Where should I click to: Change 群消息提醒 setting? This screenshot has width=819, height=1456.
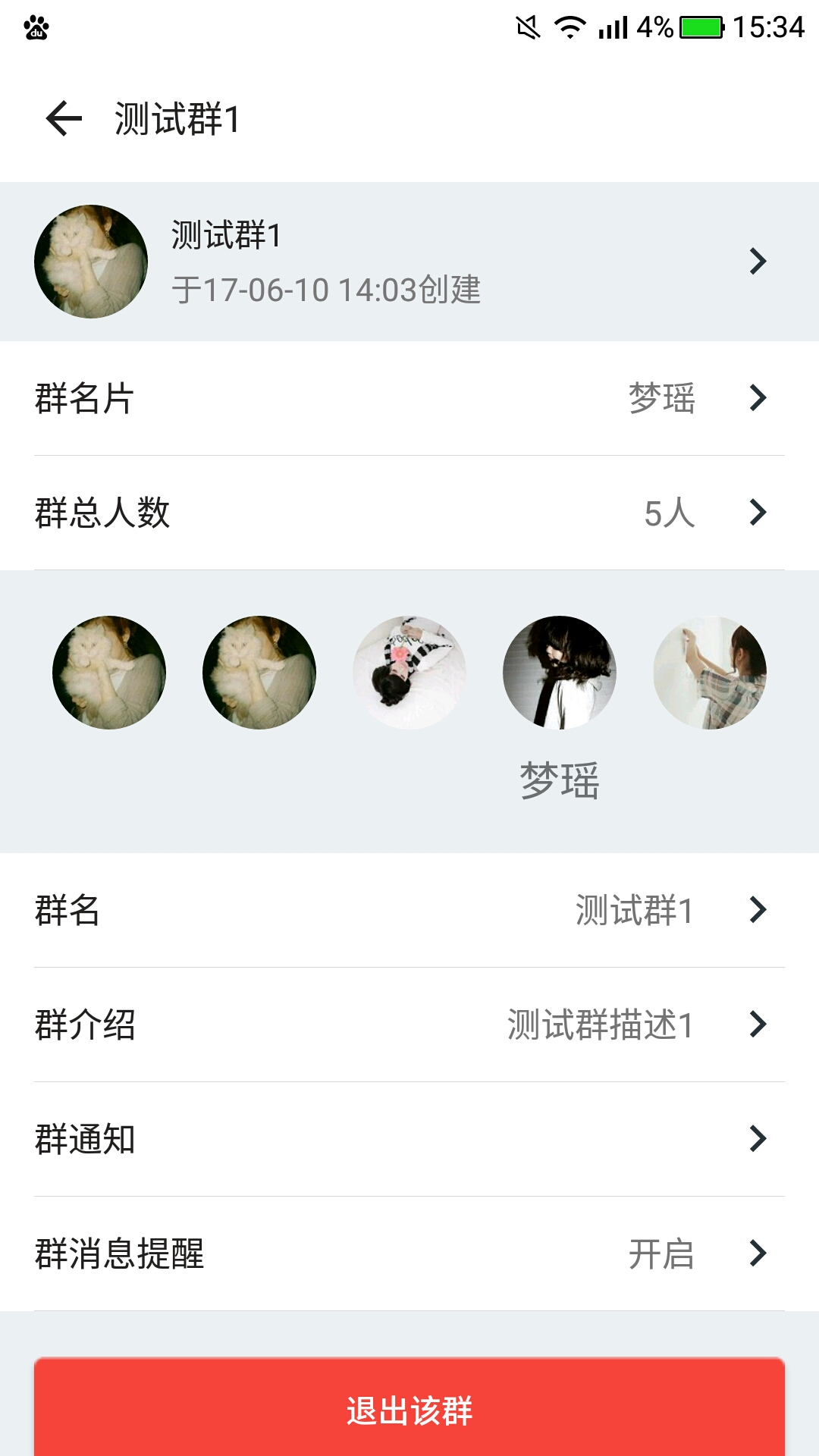click(x=409, y=1254)
